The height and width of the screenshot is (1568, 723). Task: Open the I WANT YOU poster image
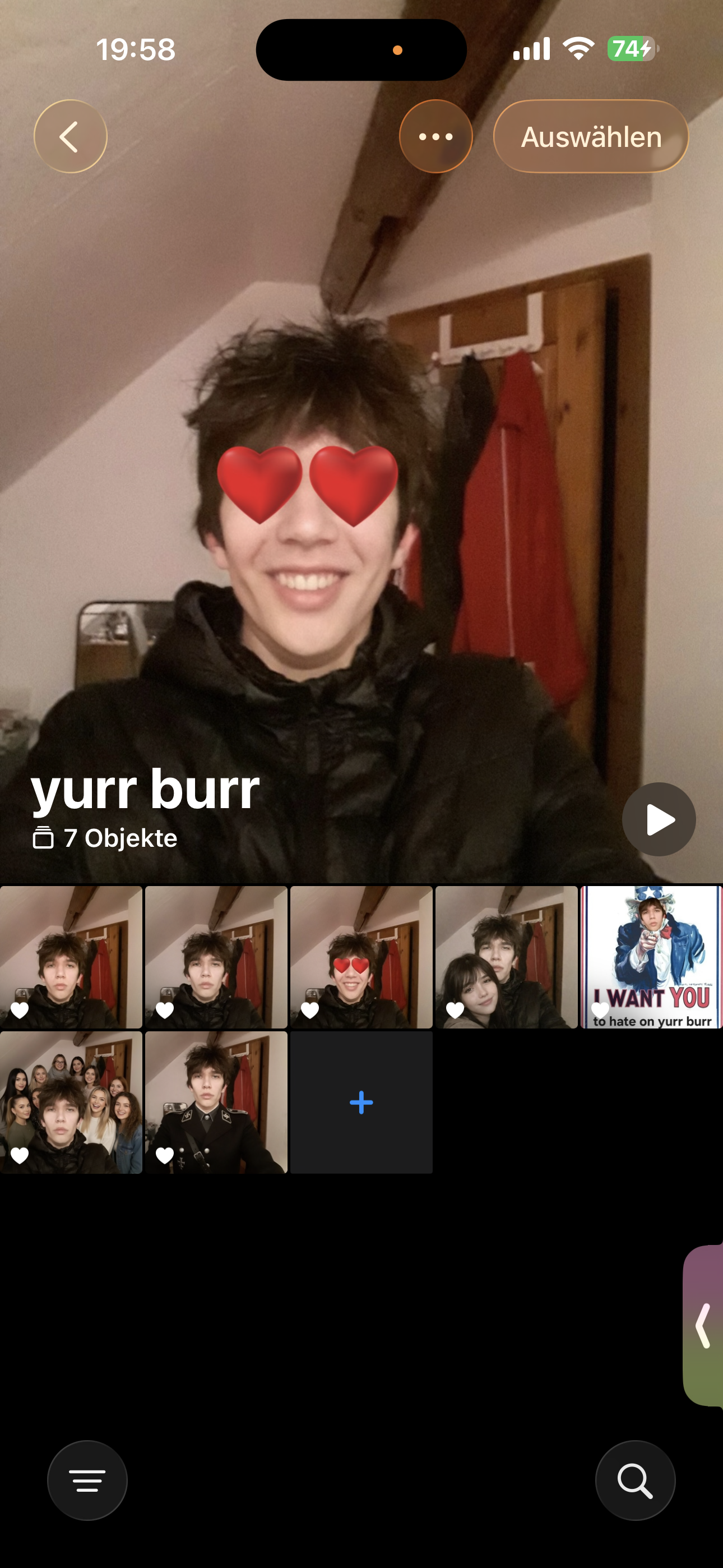coord(651,957)
